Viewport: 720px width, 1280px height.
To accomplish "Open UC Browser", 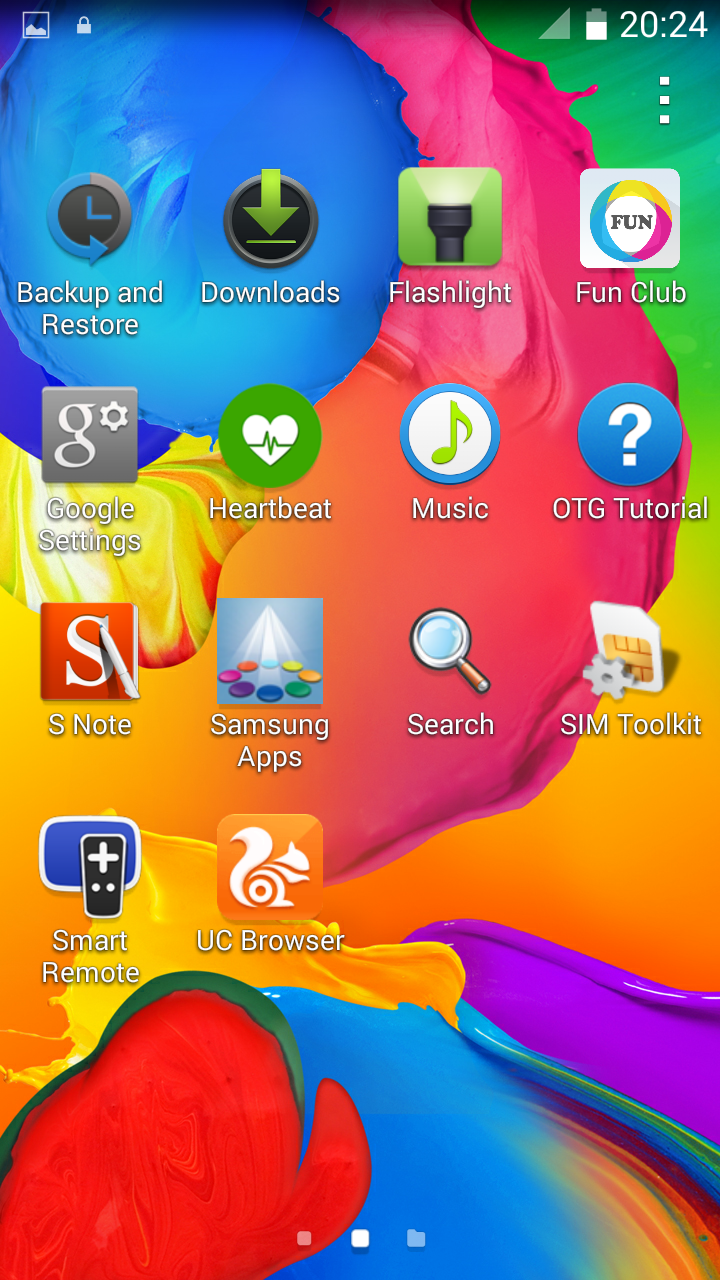I will [270, 868].
